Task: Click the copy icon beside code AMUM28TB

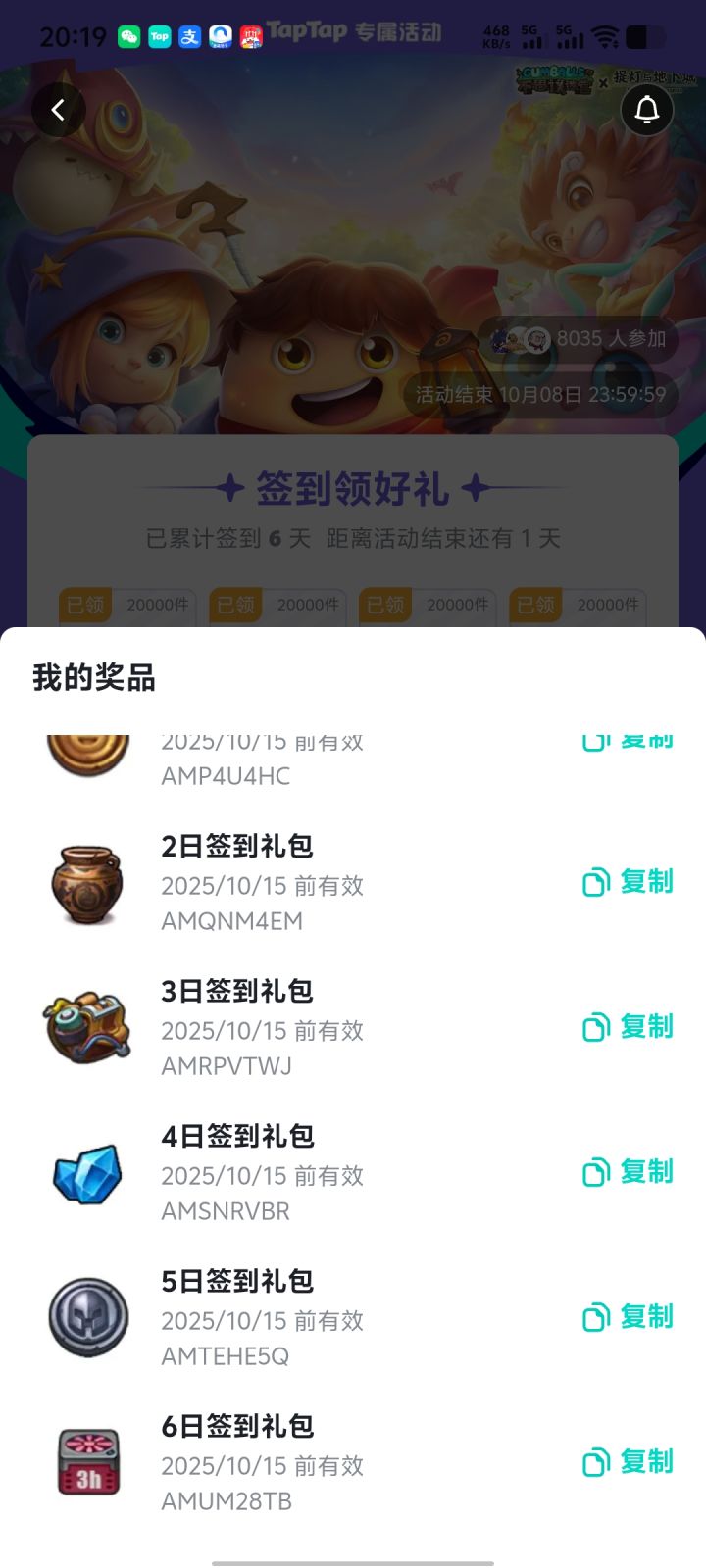Action: click(x=595, y=1463)
